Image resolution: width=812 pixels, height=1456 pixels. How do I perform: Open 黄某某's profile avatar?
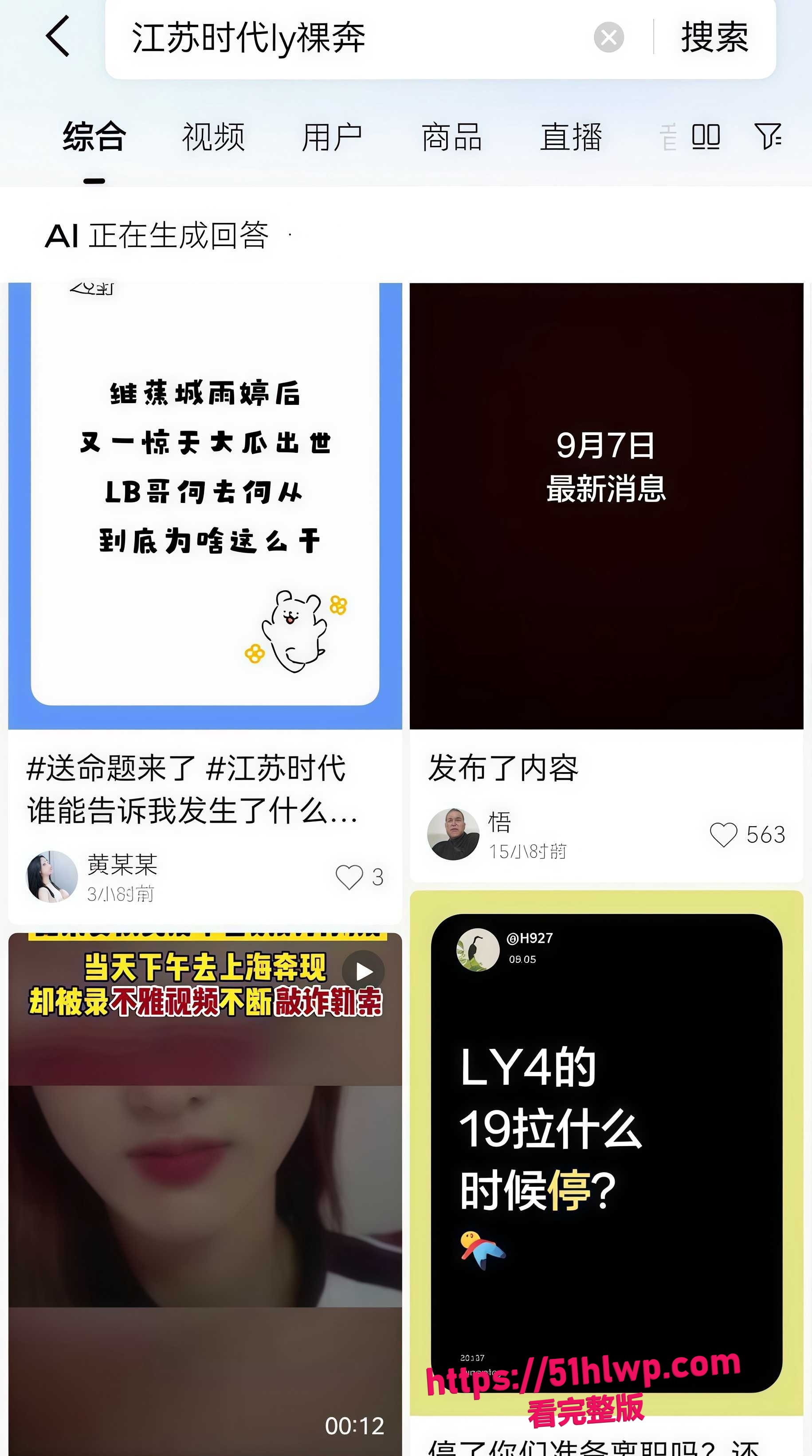coord(52,877)
